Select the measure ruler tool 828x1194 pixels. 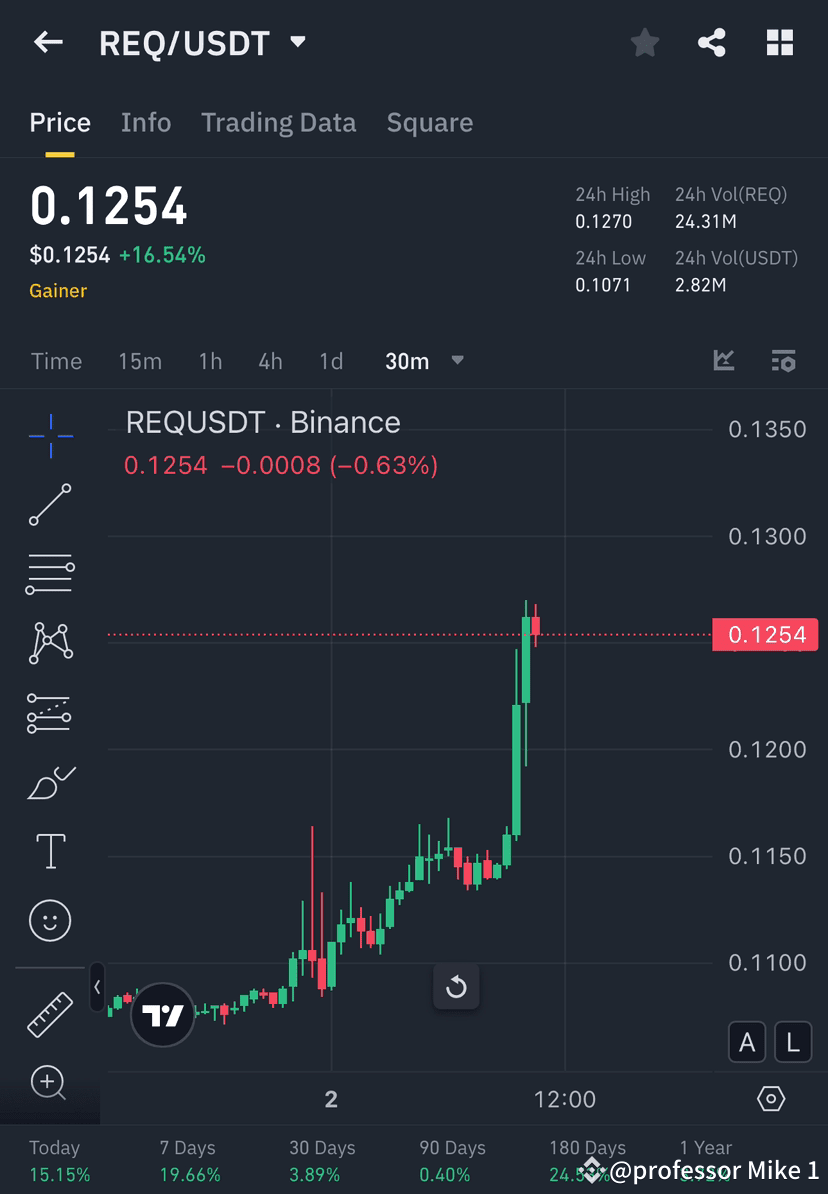click(x=50, y=1013)
